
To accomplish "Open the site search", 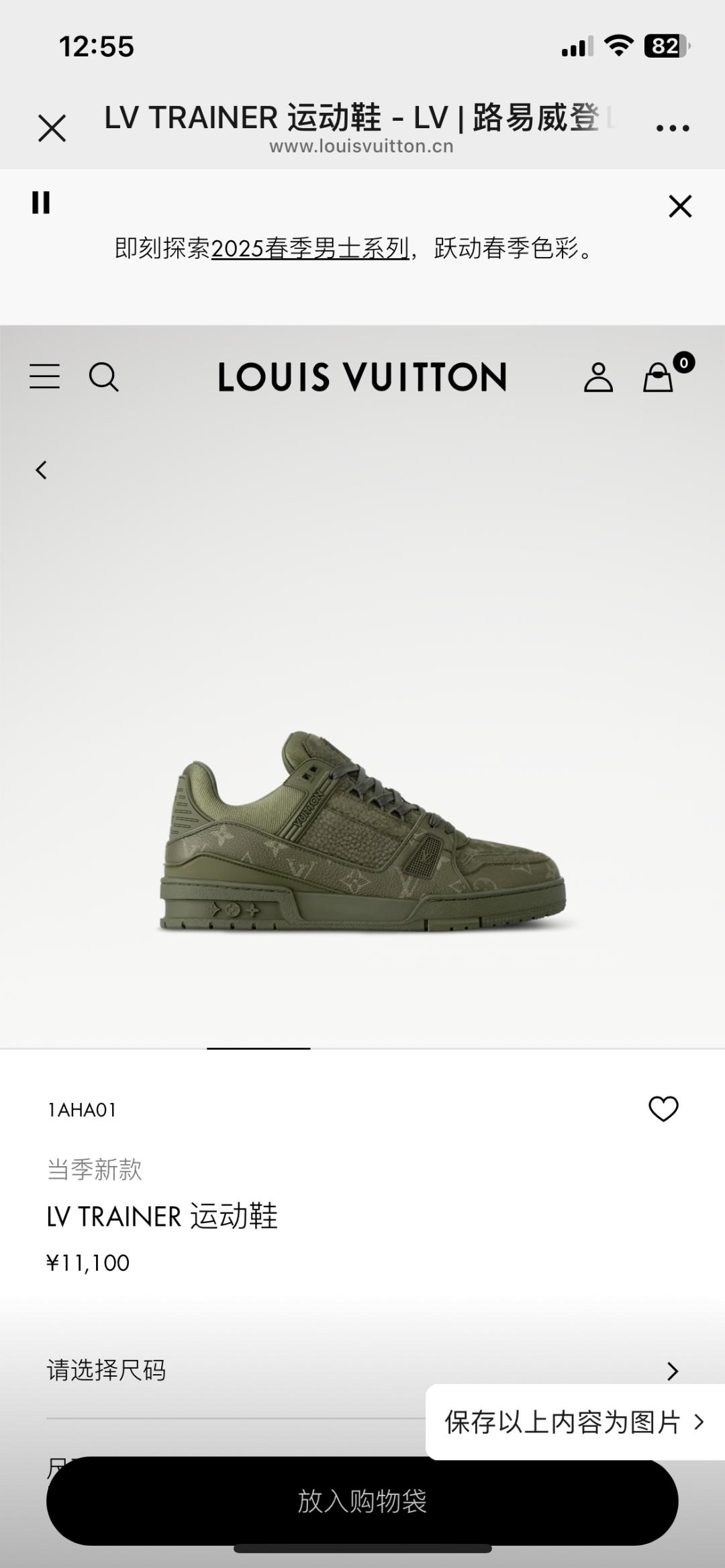I will [104, 377].
